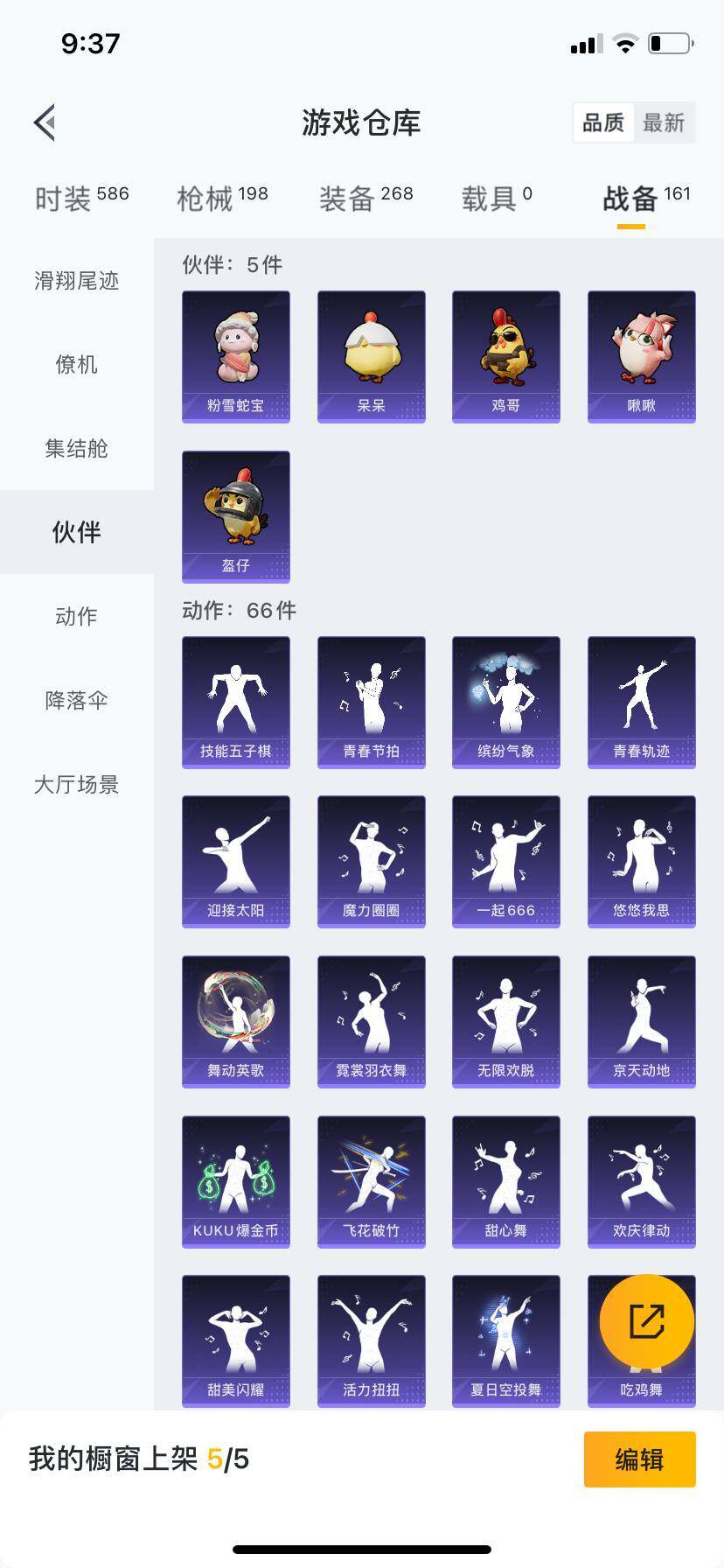Image resolution: width=724 pixels, height=1568 pixels.
Task: Open the 啾啾 companion
Action: pyautogui.click(x=641, y=354)
